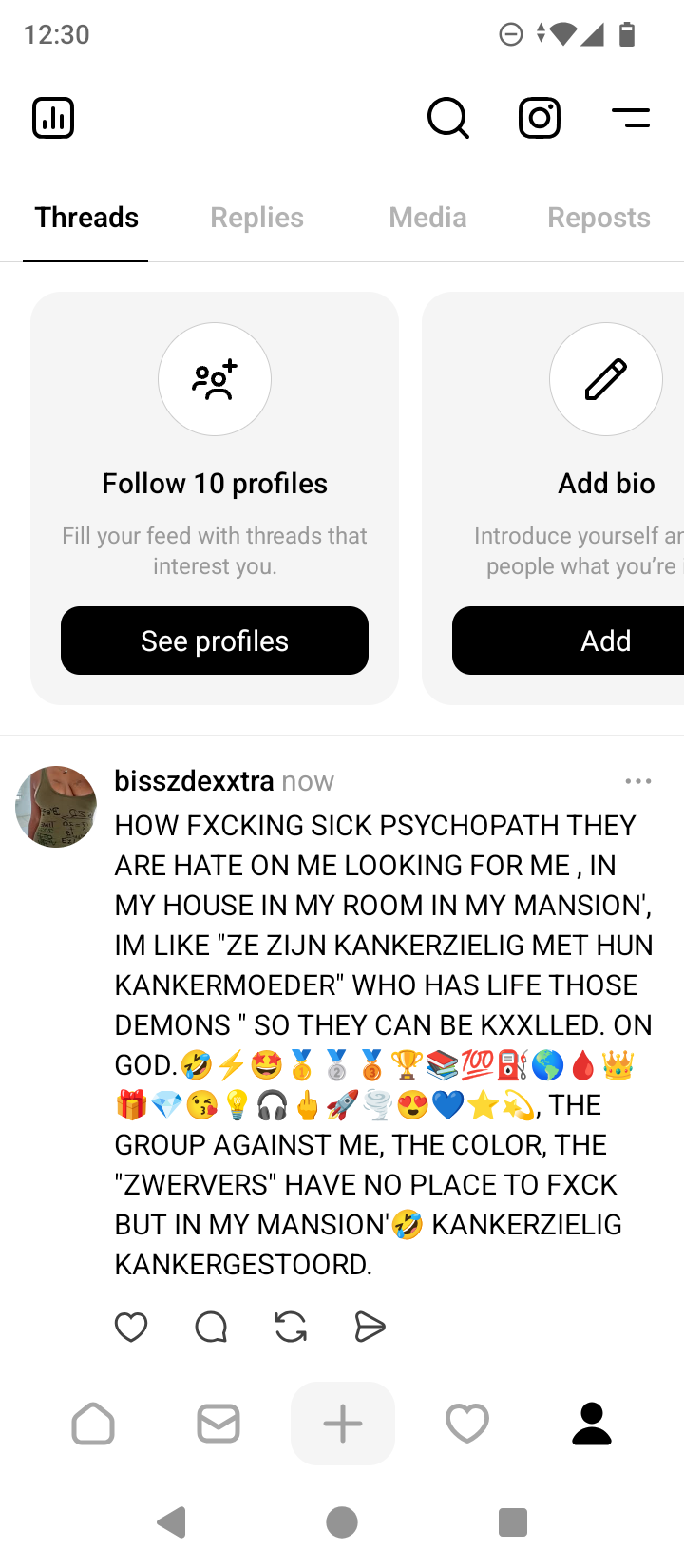Share bisszdexxtra's thread
The image size is (684, 1568).
pos(370,1327)
